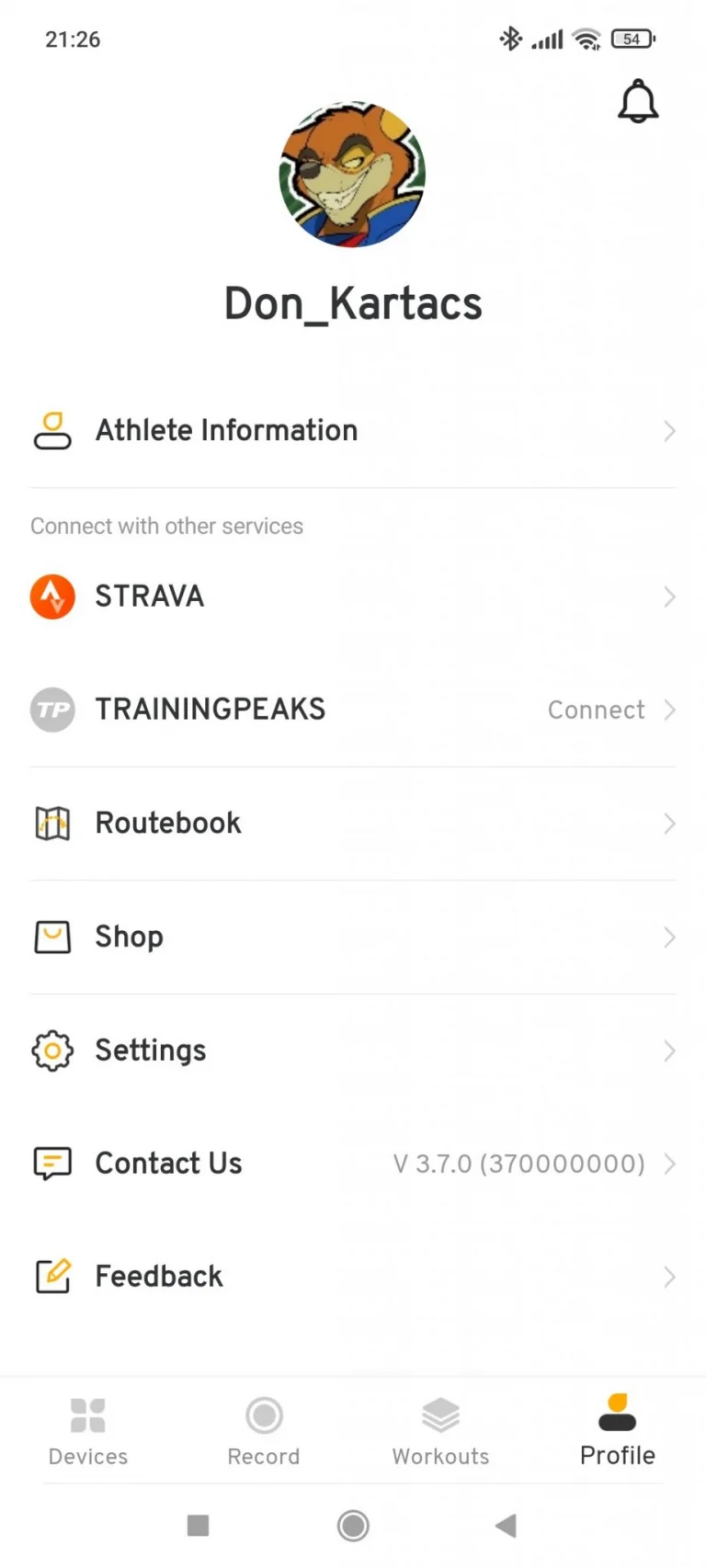
Task: Open Athlete Information
Action: pyautogui.click(x=353, y=430)
